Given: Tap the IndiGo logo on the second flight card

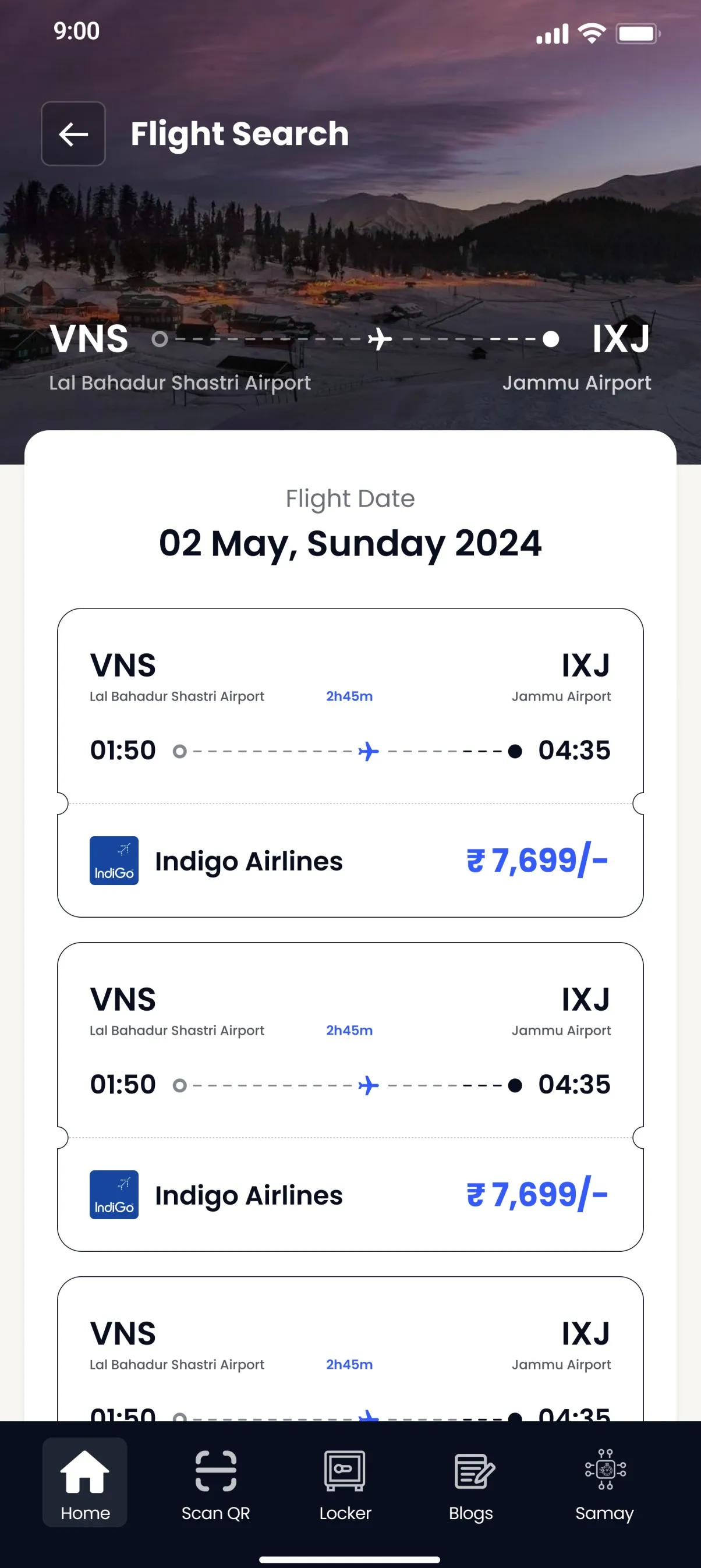Looking at the screenshot, I should pos(114,1194).
